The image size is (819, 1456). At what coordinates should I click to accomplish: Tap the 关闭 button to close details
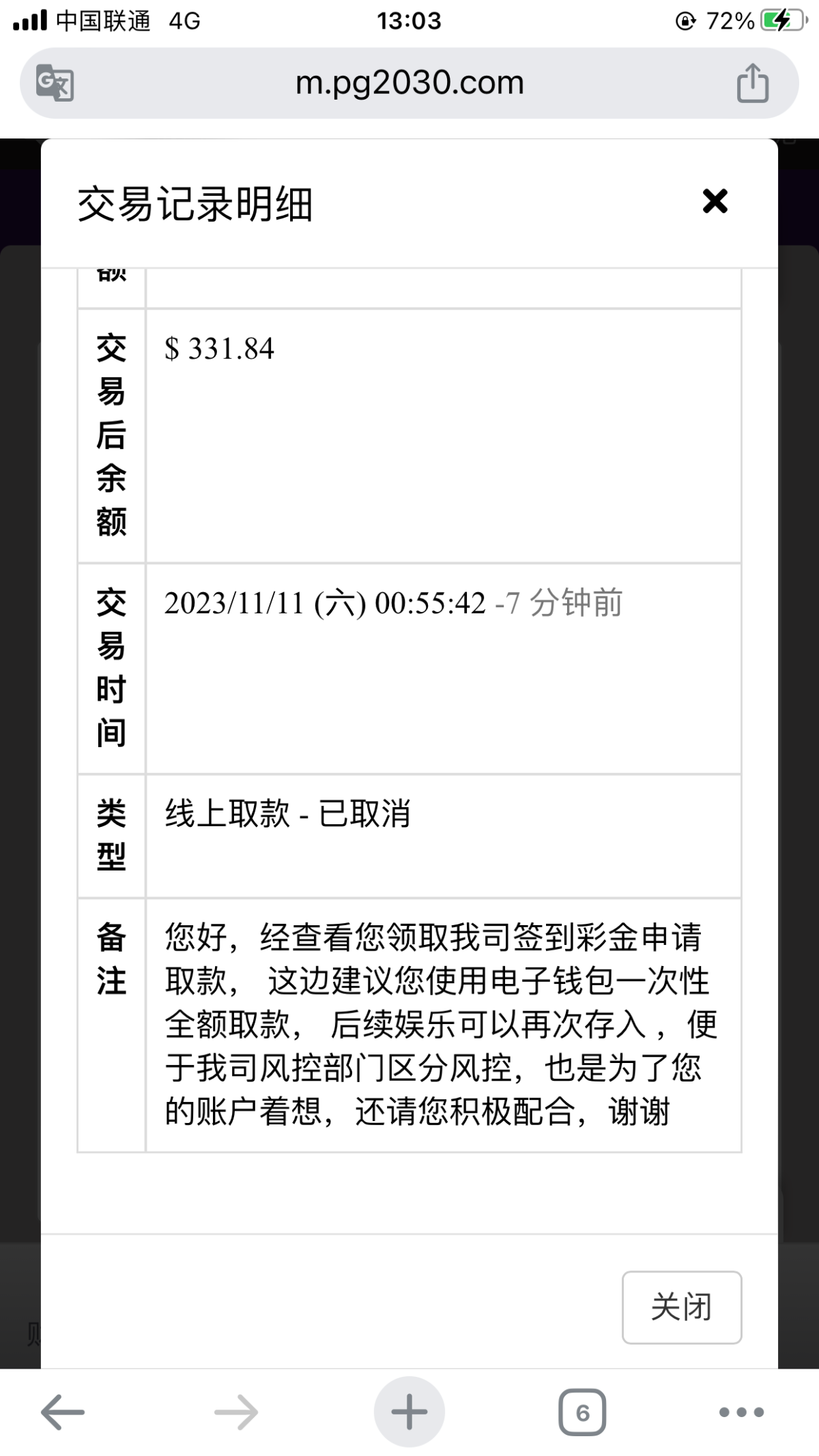(682, 1307)
